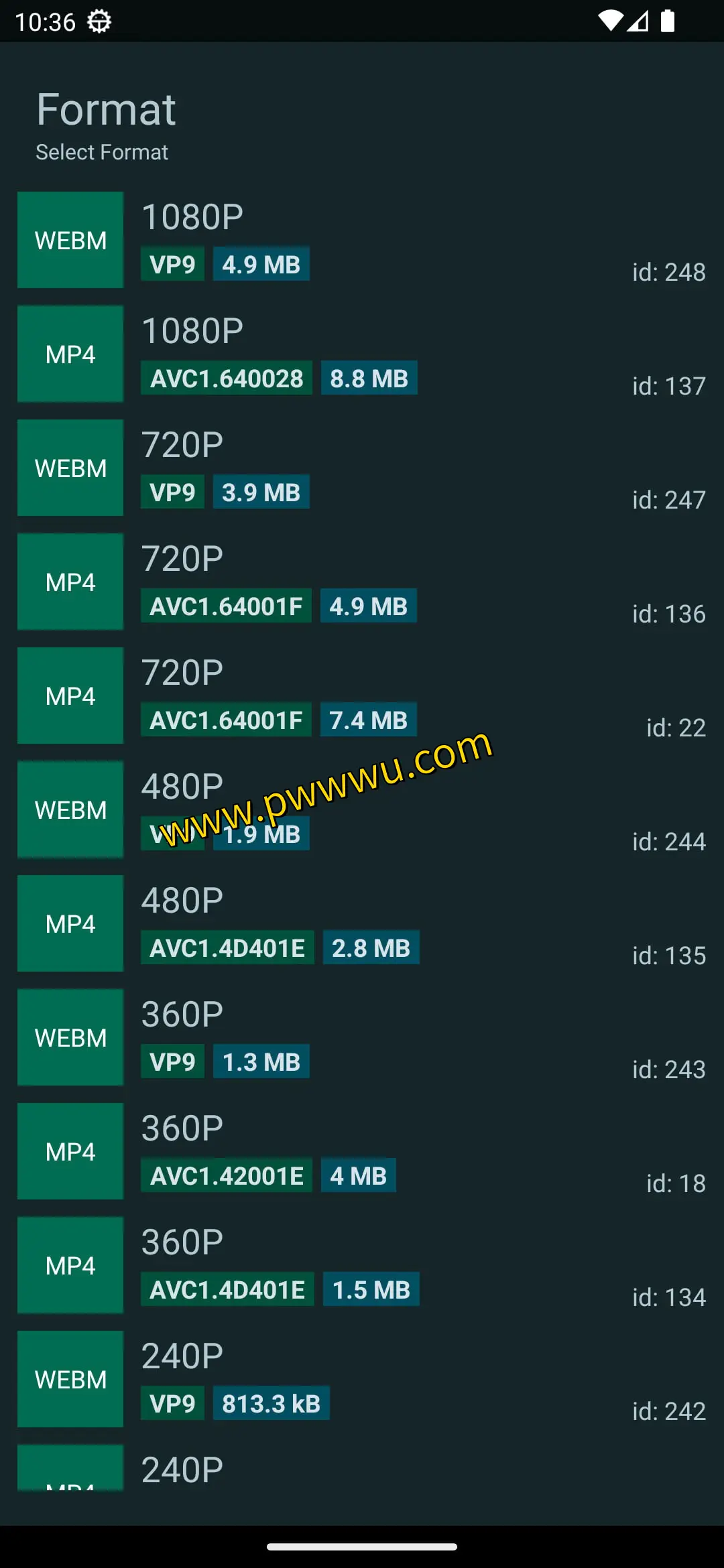Screen dimensions: 724x1568
Task: Choose the 1080P MP4 format id 137
Action: coord(362,354)
